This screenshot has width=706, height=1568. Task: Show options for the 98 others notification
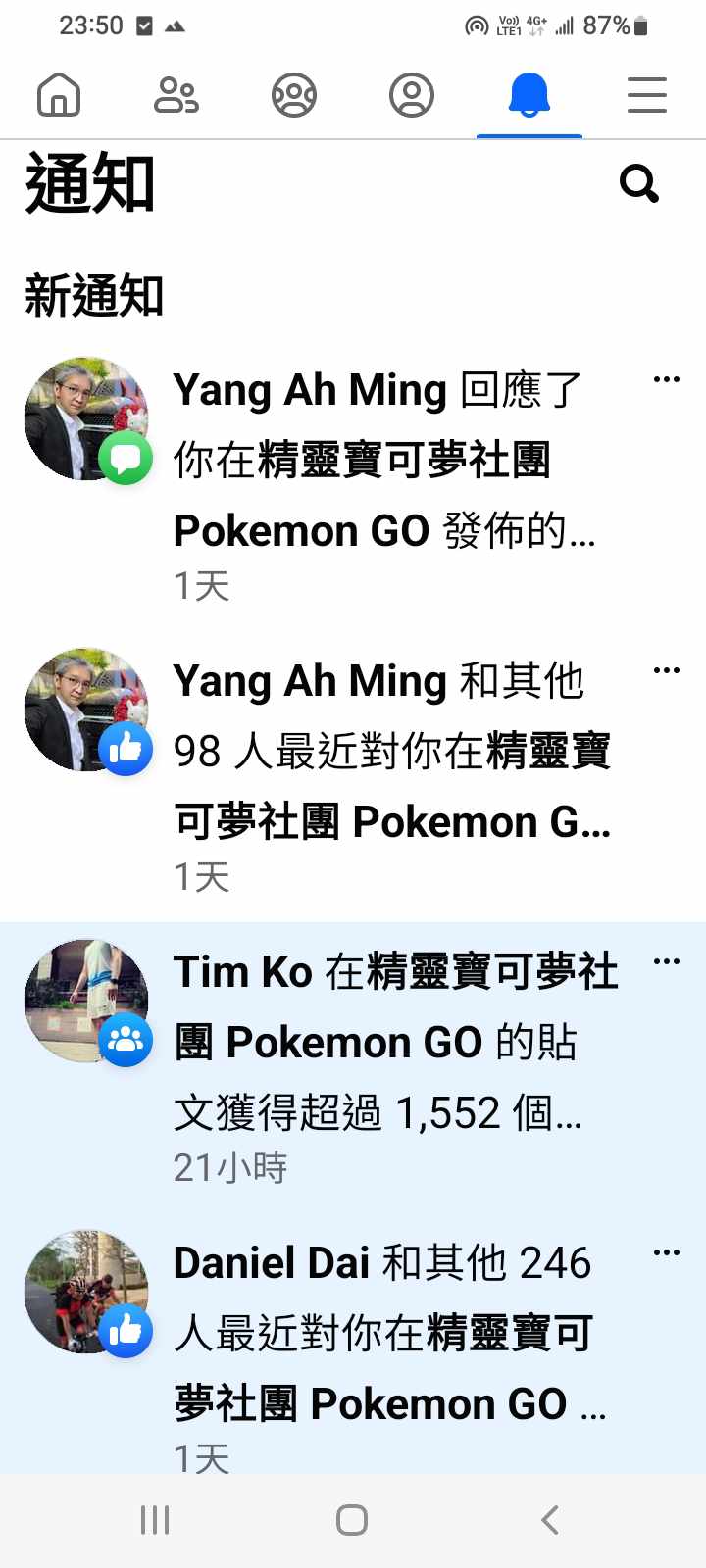pyautogui.click(x=667, y=670)
